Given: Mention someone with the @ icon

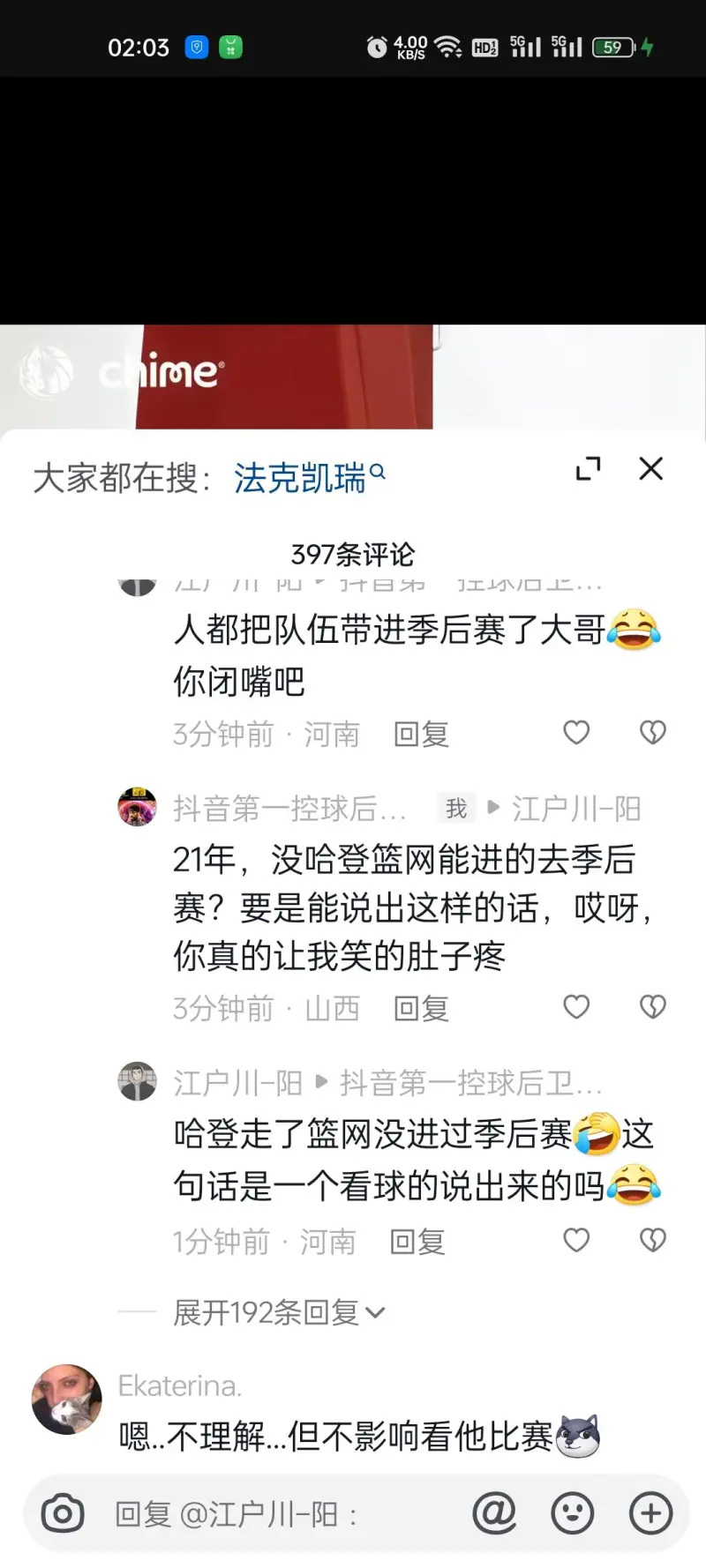Looking at the screenshot, I should pyautogui.click(x=494, y=1514).
